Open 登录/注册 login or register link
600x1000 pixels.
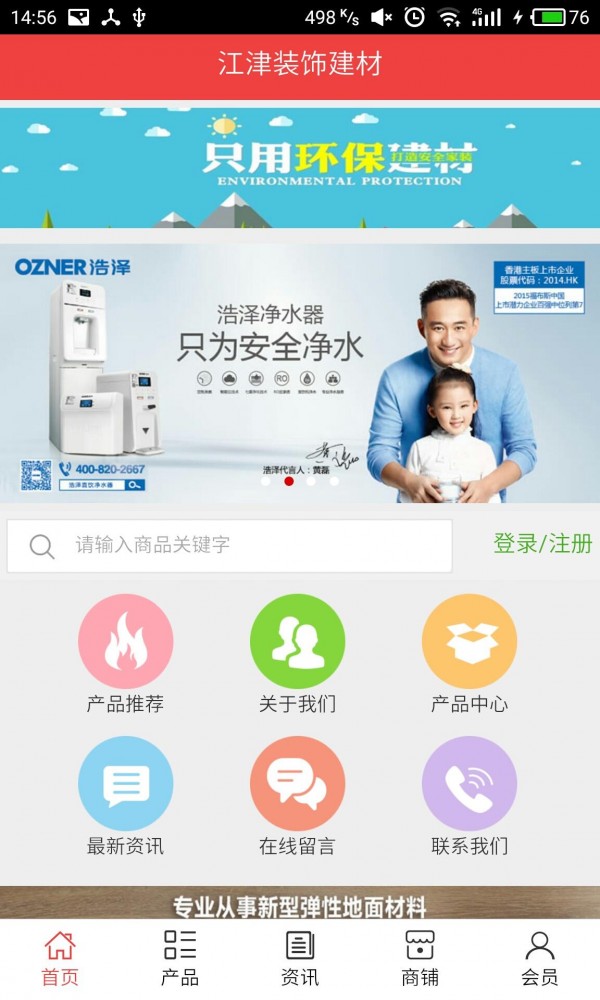(x=542, y=544)
